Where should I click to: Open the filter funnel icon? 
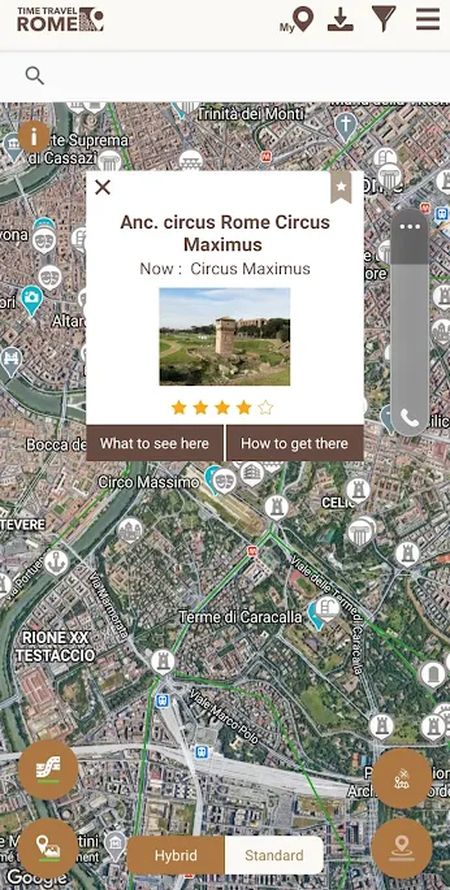pyautogui.click(x=384, y=19)
